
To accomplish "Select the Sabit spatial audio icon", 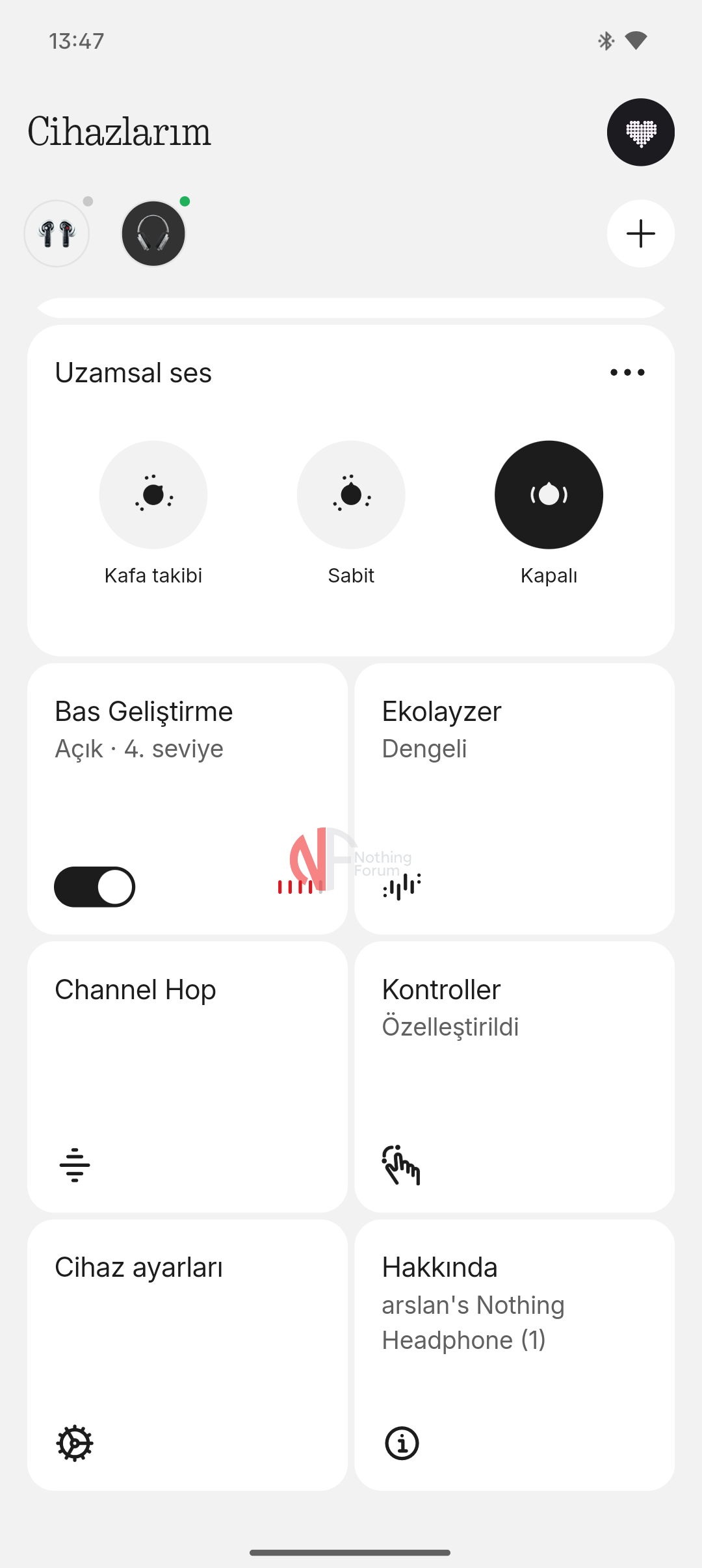I will (351, 494).
